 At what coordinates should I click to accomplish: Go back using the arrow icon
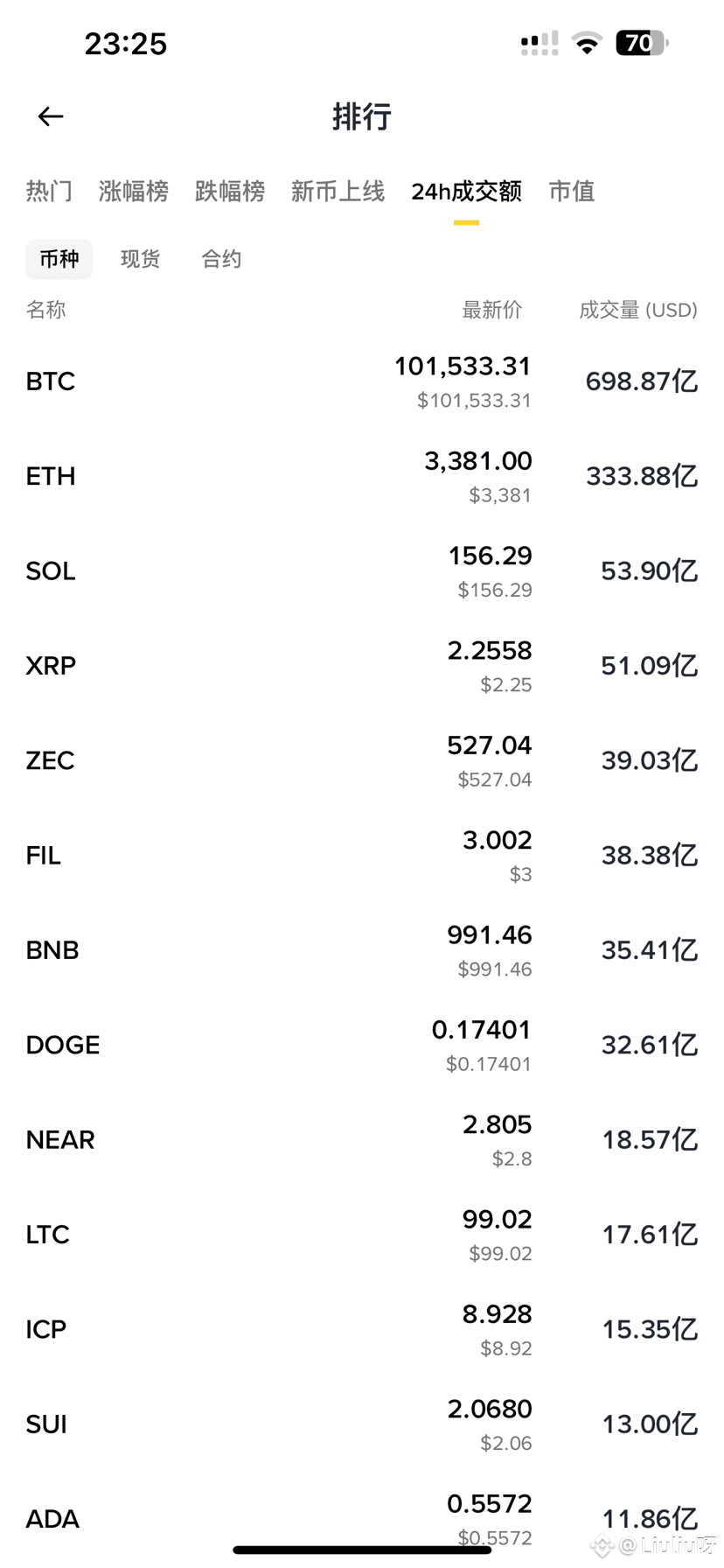coord(51,116)
